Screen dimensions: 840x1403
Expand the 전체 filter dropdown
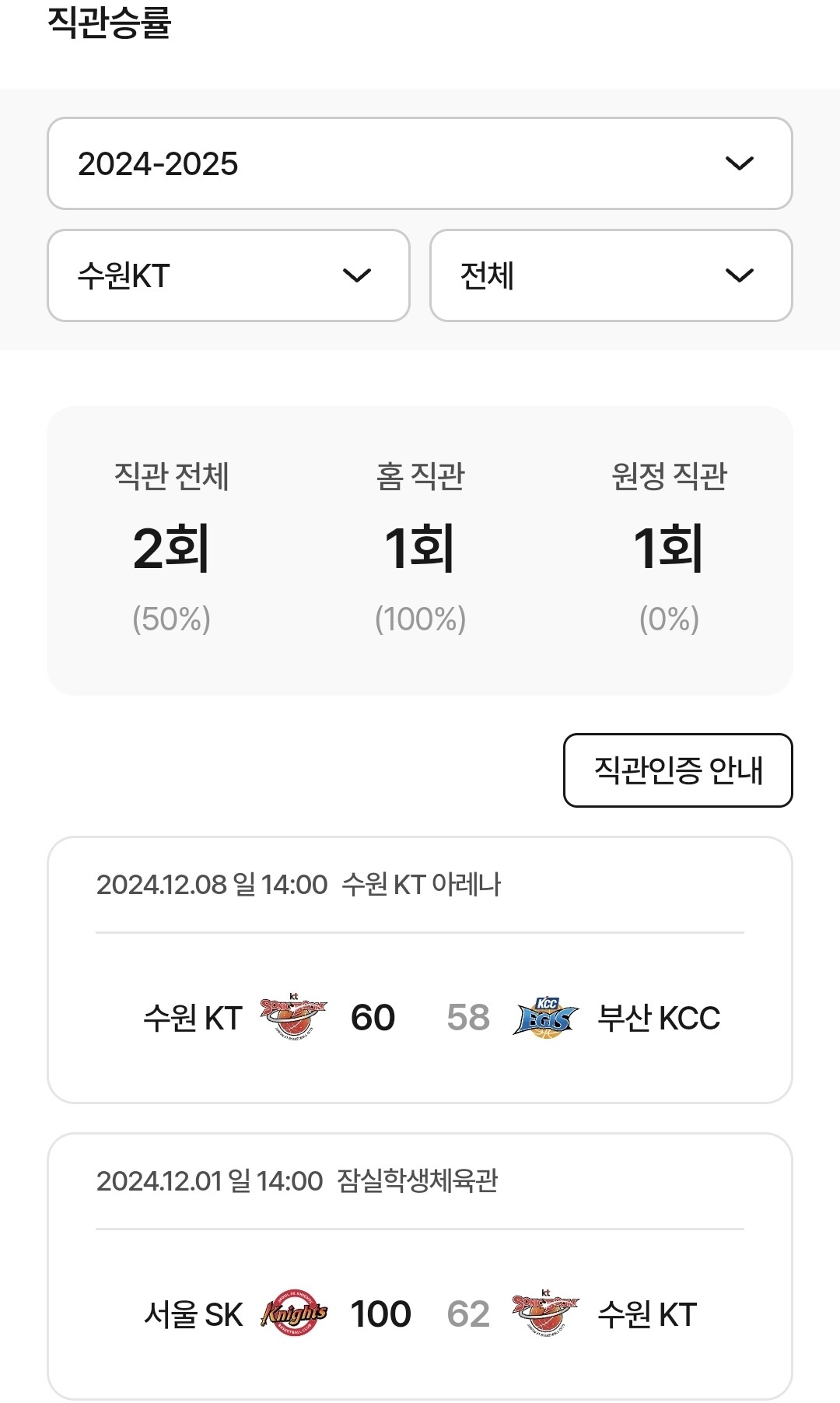point(610,276)
